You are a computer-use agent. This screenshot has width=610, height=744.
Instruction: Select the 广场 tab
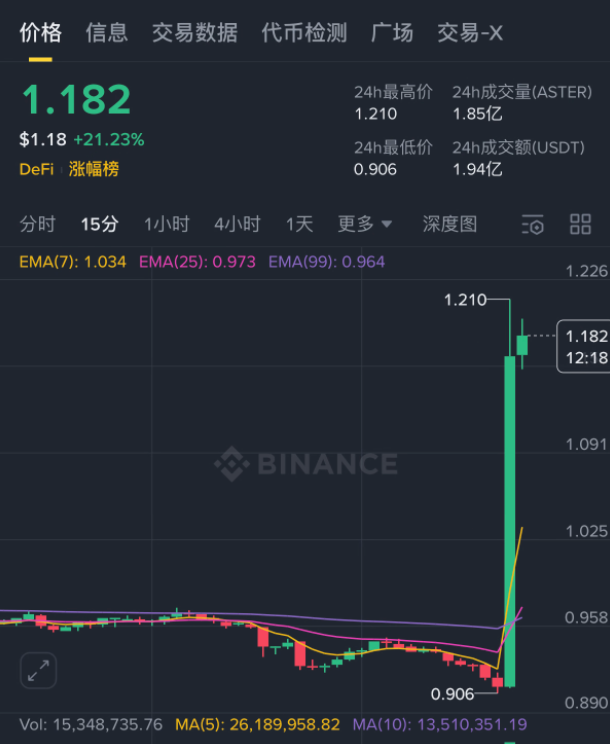click(x=392, y=33)
